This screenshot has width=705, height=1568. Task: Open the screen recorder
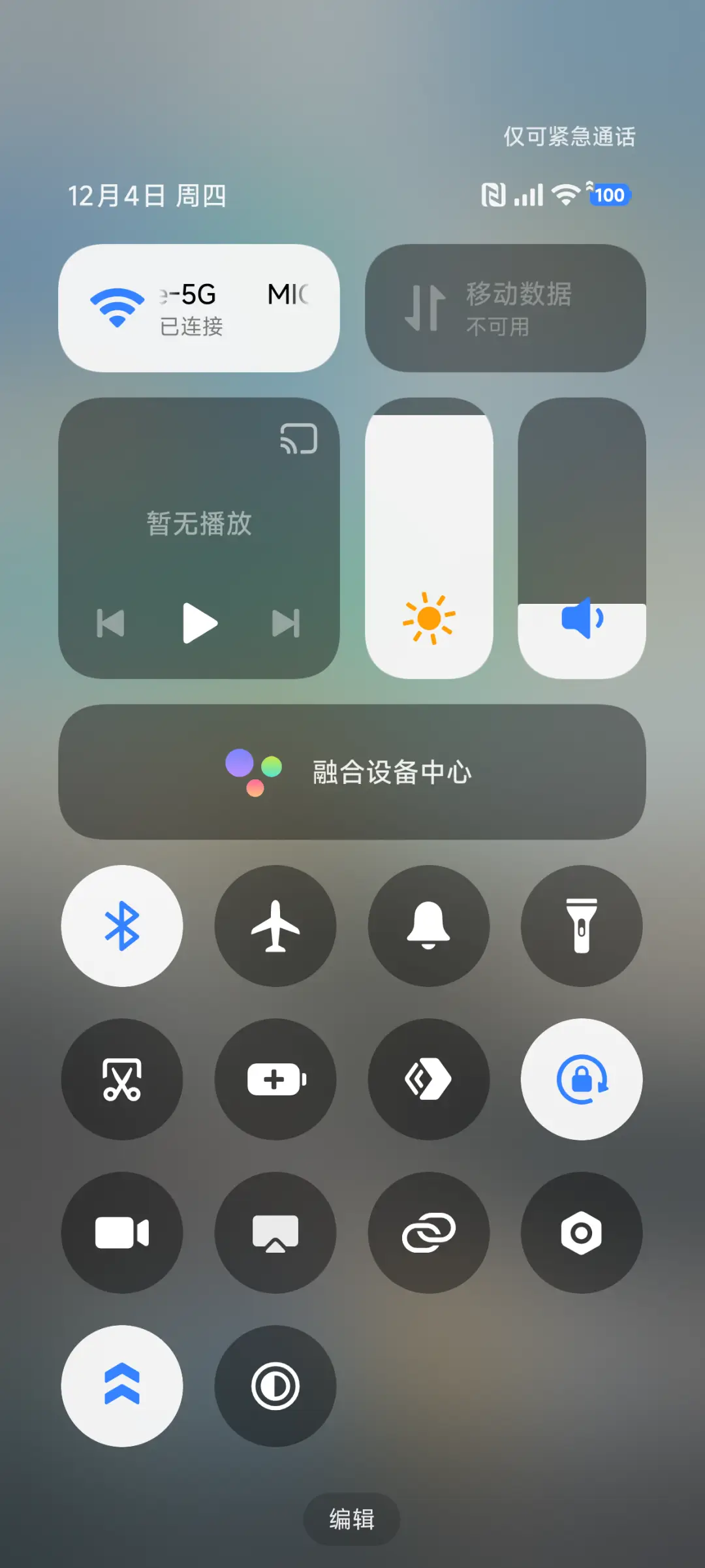click(122, 1232)
